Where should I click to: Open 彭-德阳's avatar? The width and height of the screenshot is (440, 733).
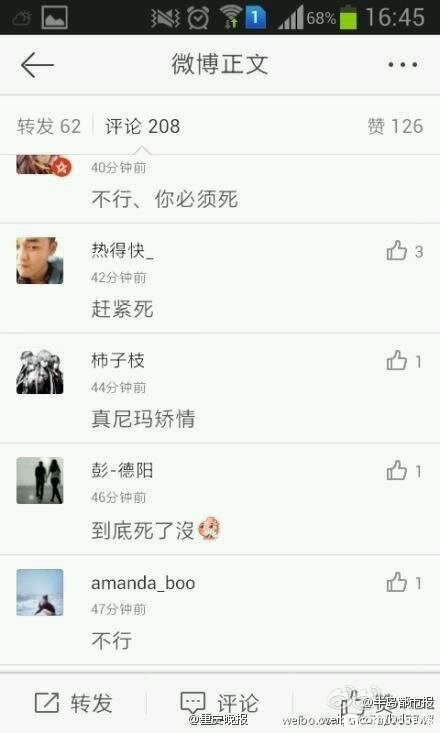pos(40,481)
